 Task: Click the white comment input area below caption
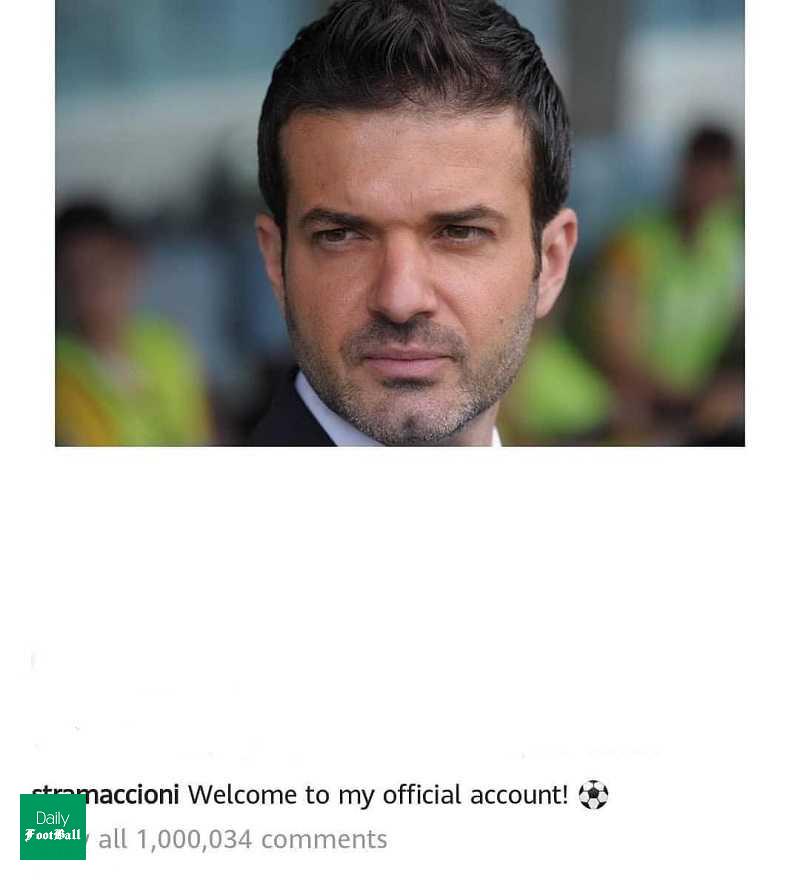[400, 870]
